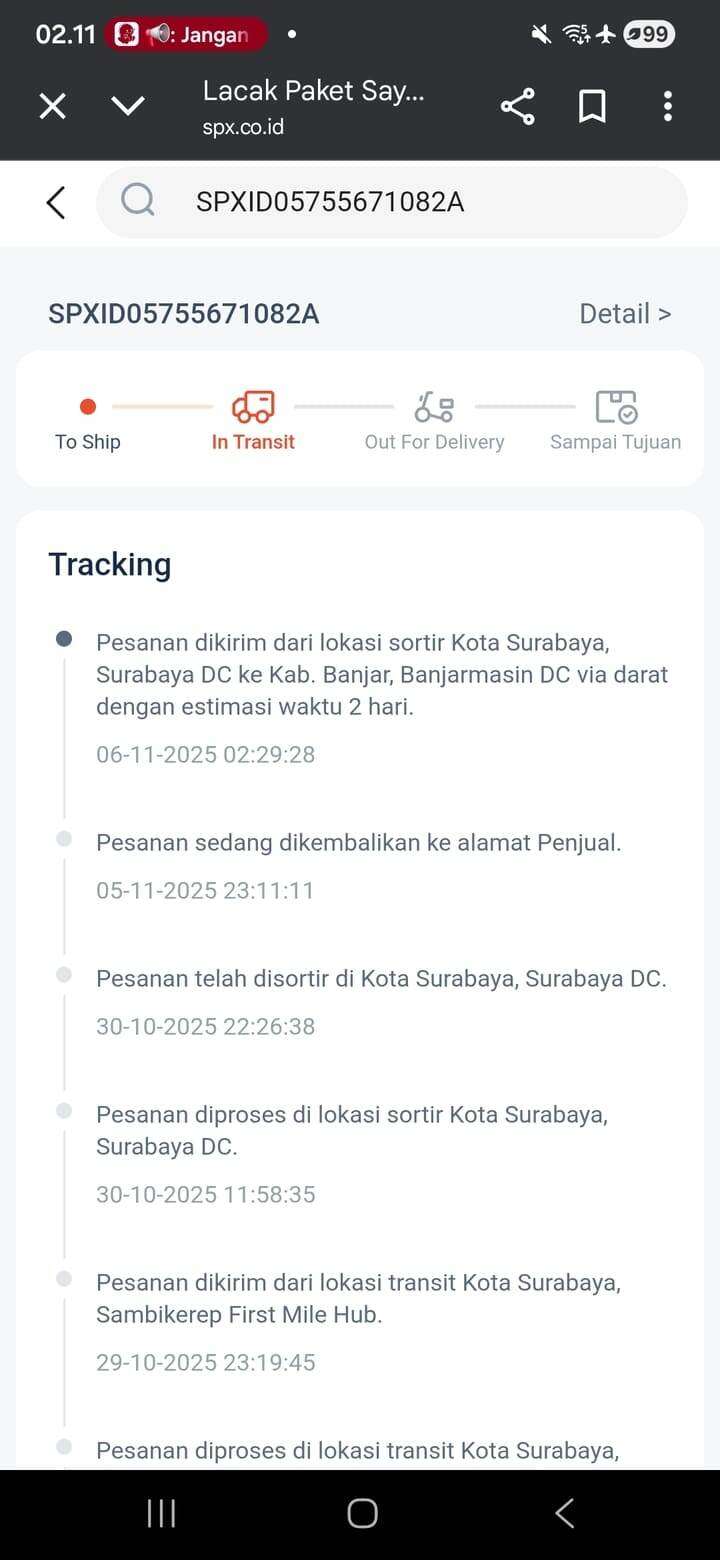Share the tracking page

(517, 106)
